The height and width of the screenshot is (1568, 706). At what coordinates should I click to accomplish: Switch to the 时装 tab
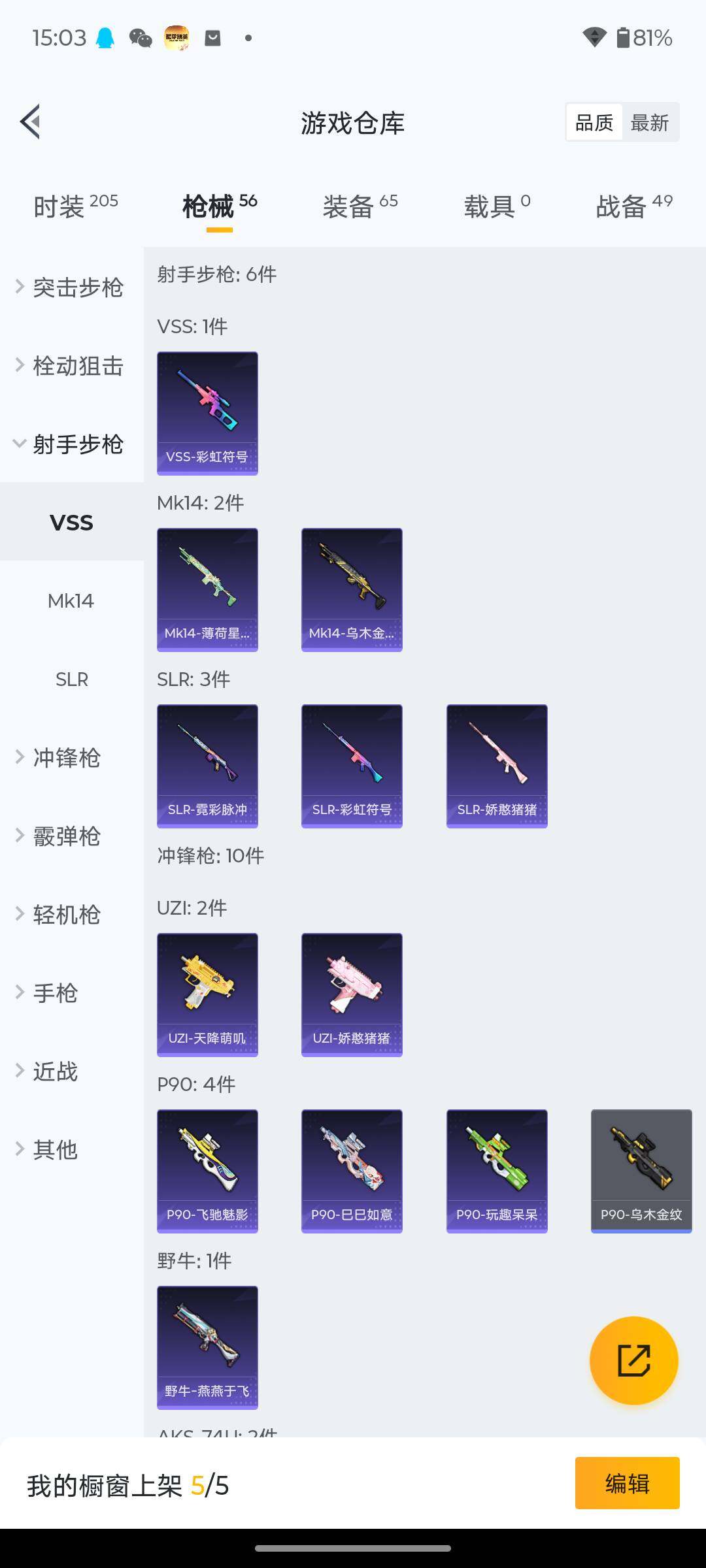(75, 206)
